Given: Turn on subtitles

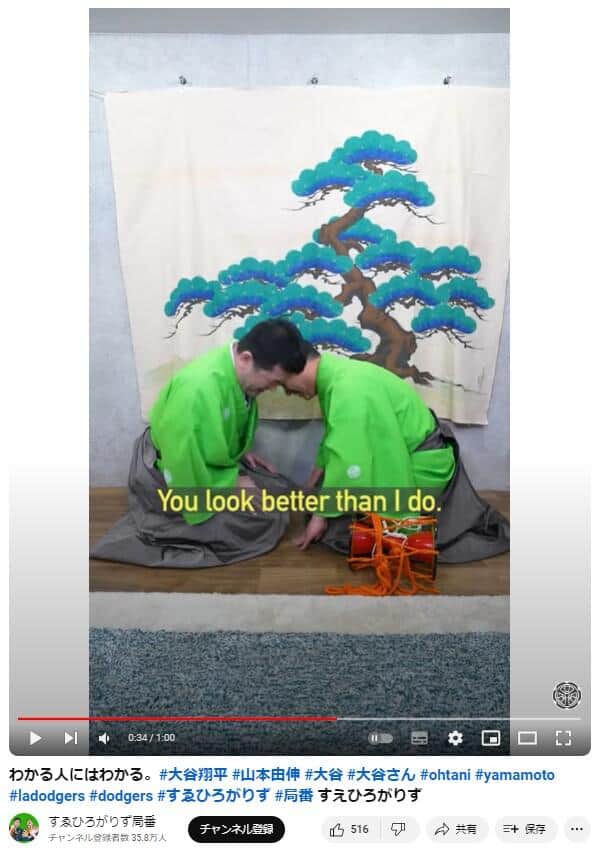Looking at the screenshot, I should (420, 738).
